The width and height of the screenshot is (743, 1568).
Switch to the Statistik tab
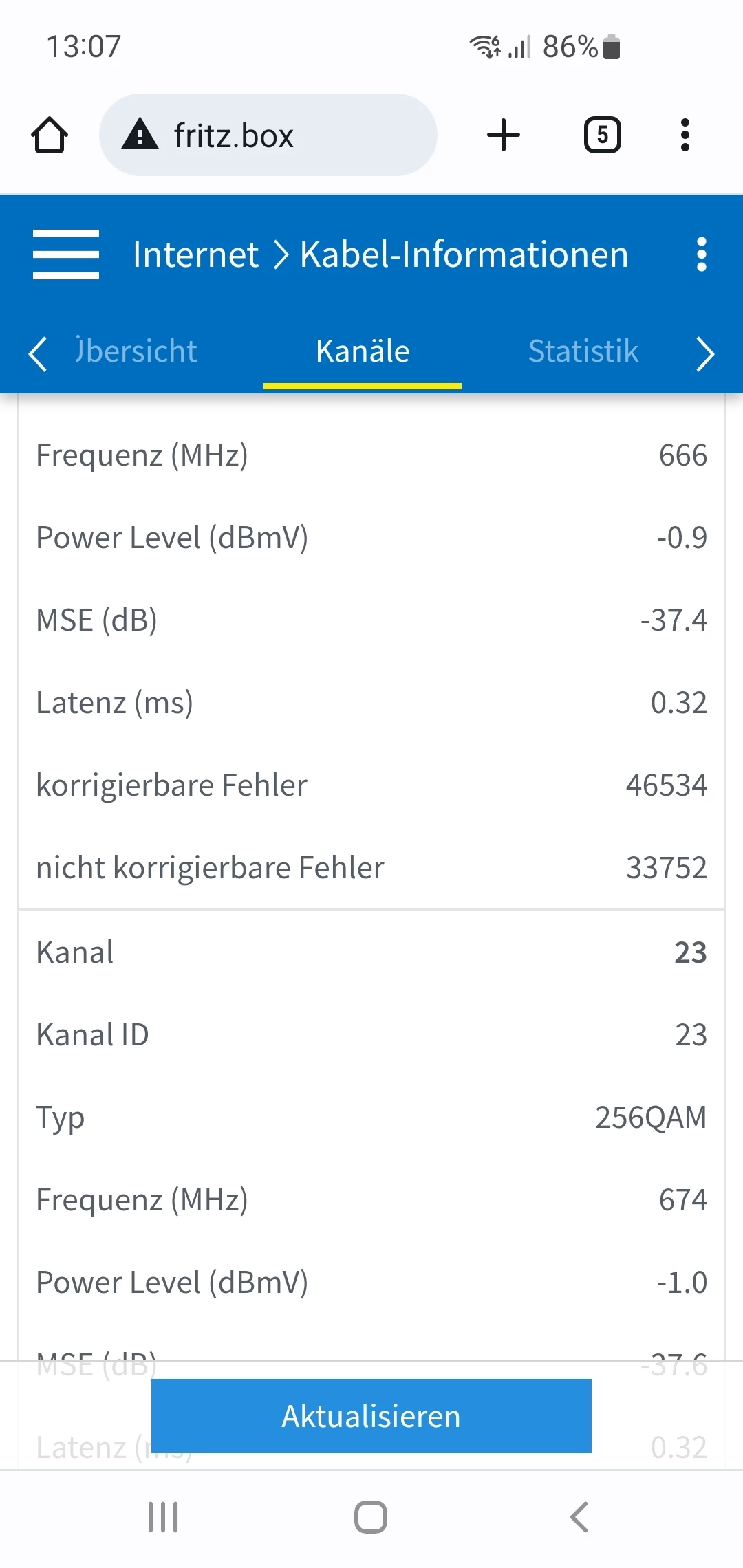583,351
